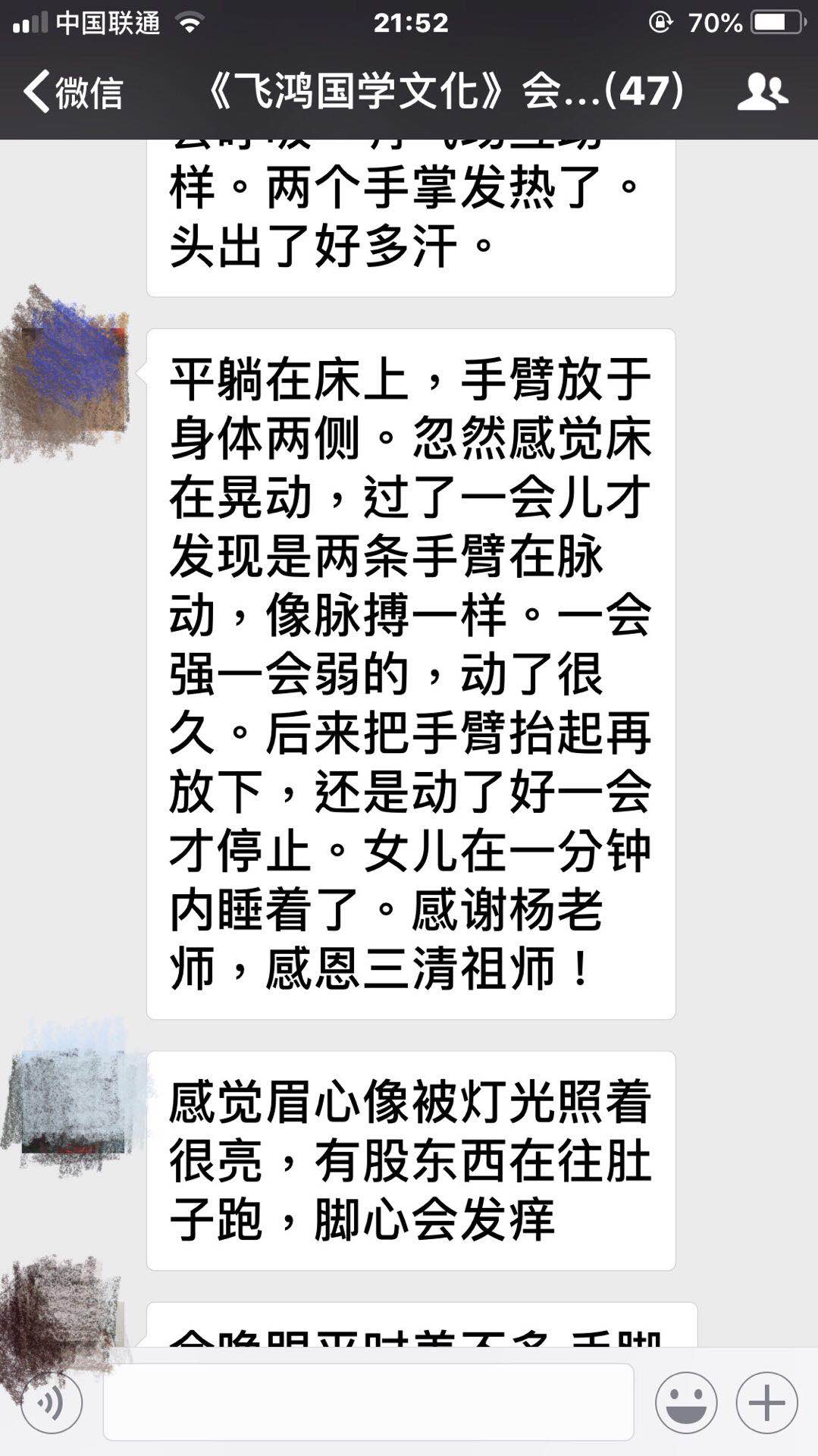Switch to voice message input
Viewport: 818px width, 1456px height.
(52, 1403)
